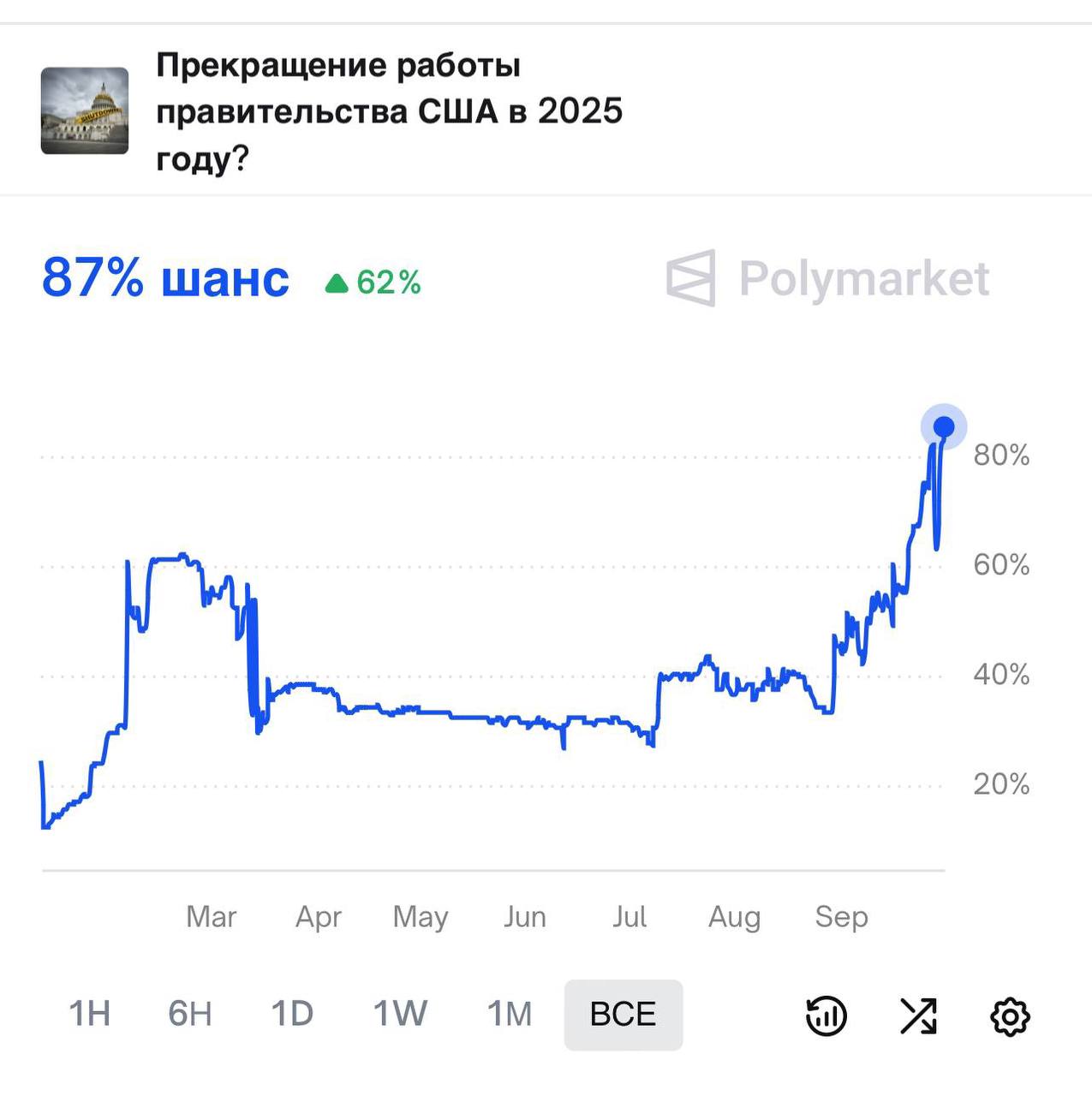Open chart settings gear

[x=1010, y=1016]
